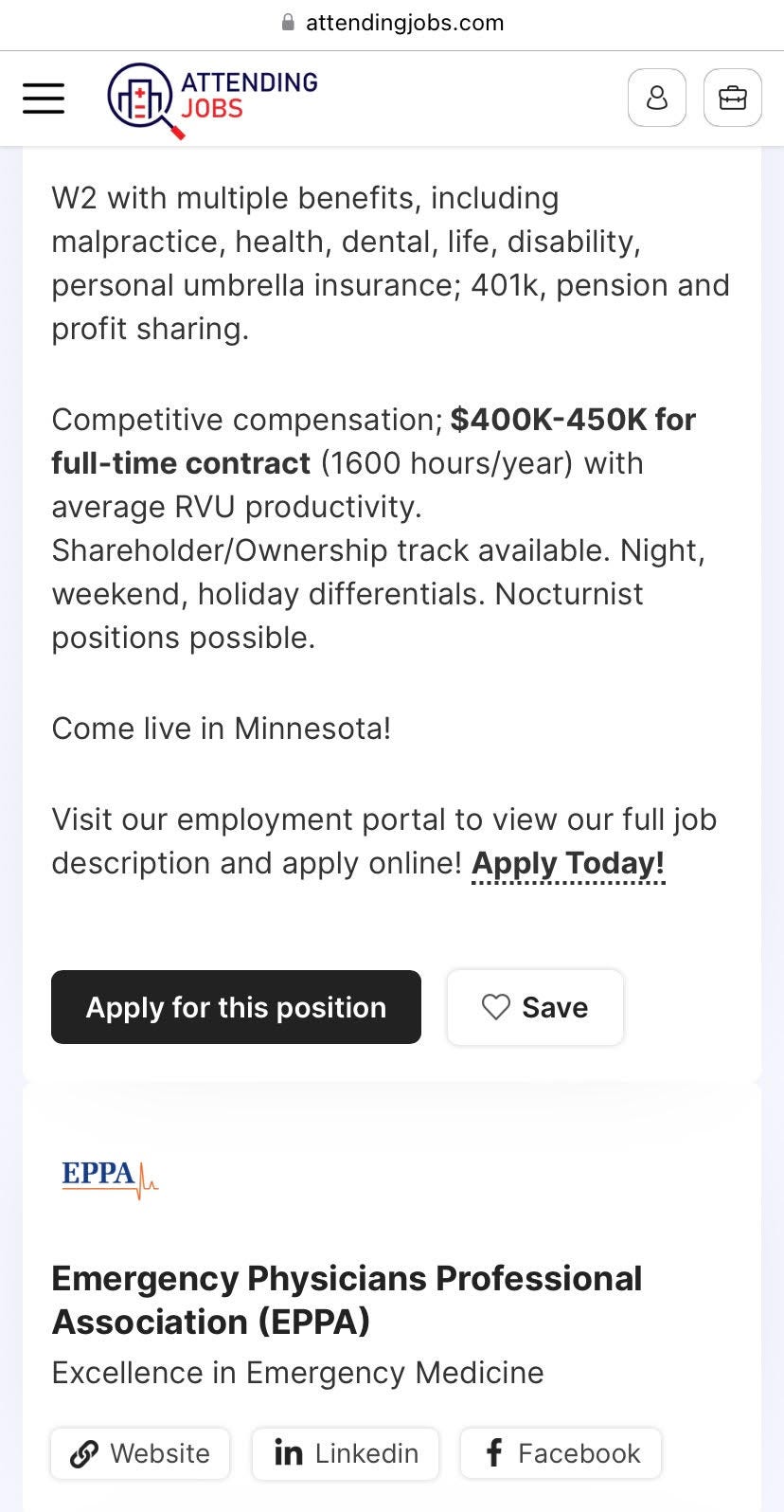Screen dimensions: 784x1512
Task: Open the hamburger menu
Action: click(44, 98)
